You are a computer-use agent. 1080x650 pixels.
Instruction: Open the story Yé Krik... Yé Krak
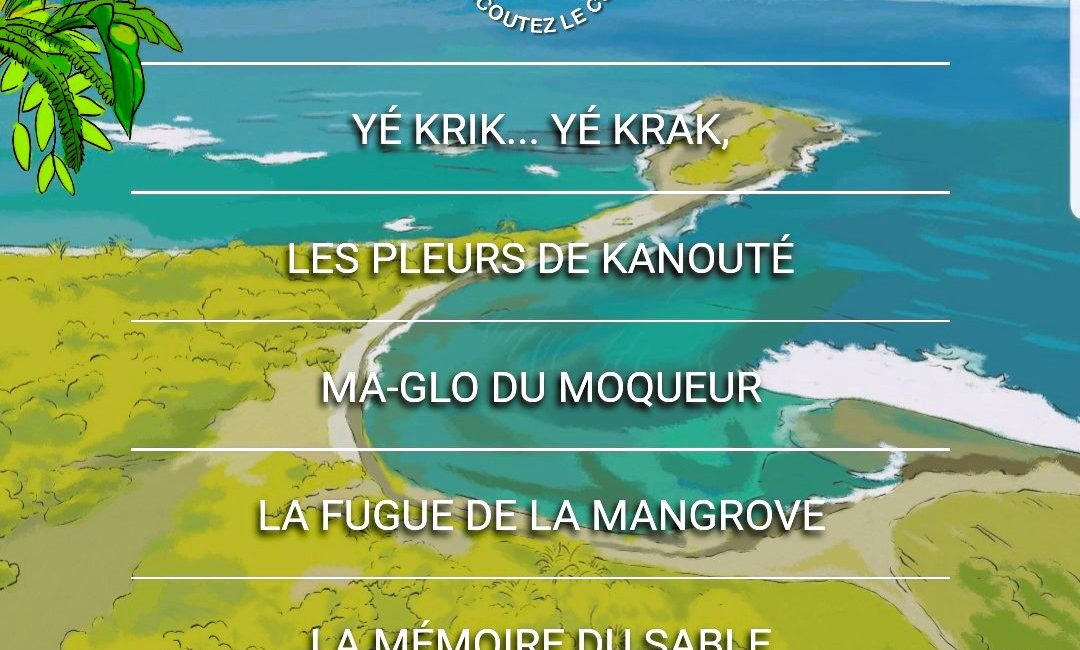pos(540,130)
